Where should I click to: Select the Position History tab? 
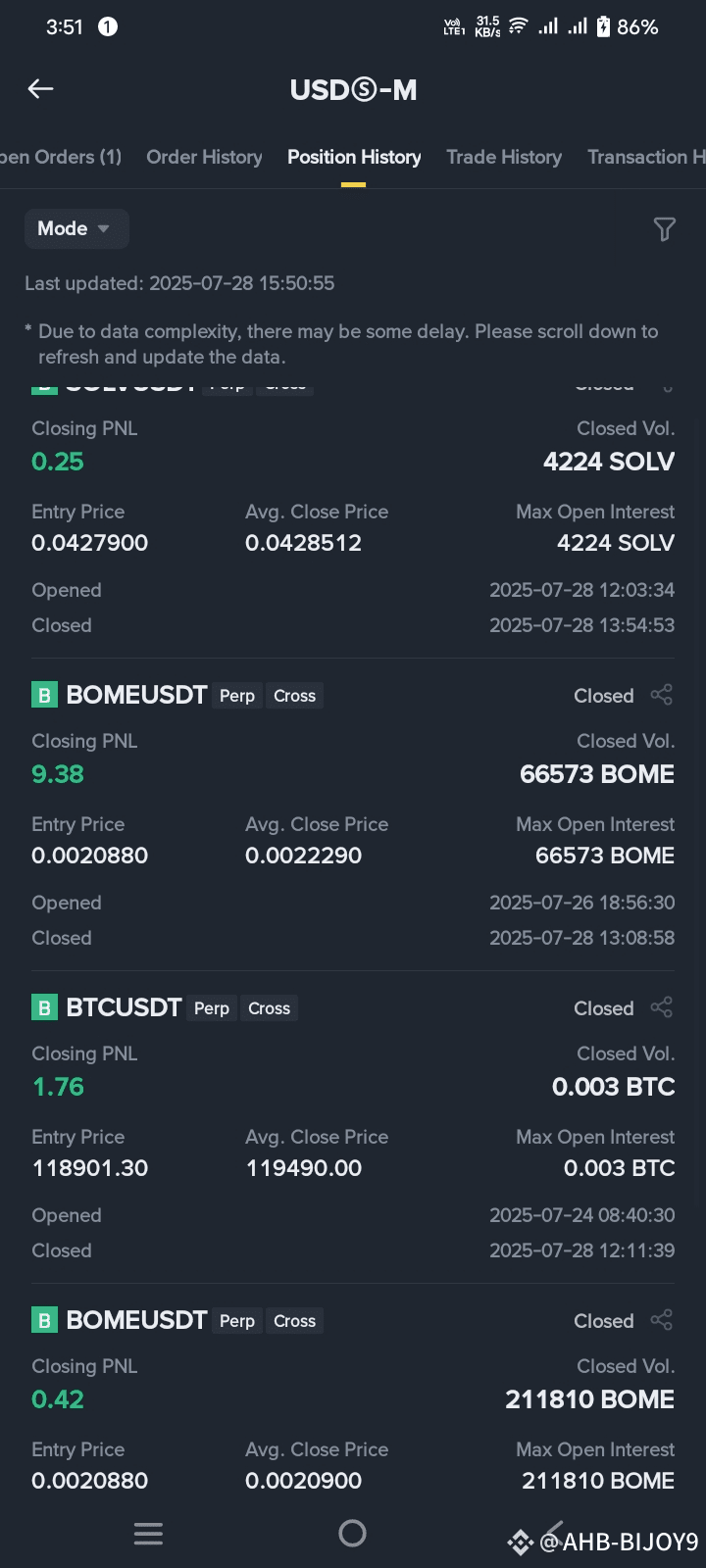[354, 157]
